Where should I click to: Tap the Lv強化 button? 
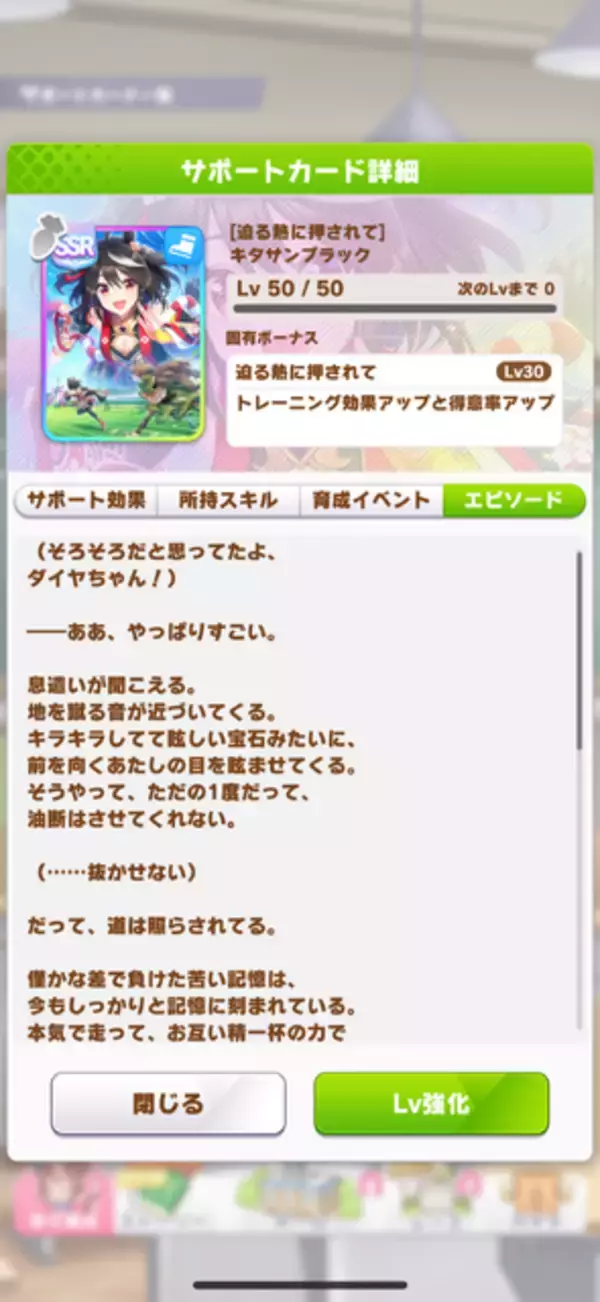click(431, 1104)
